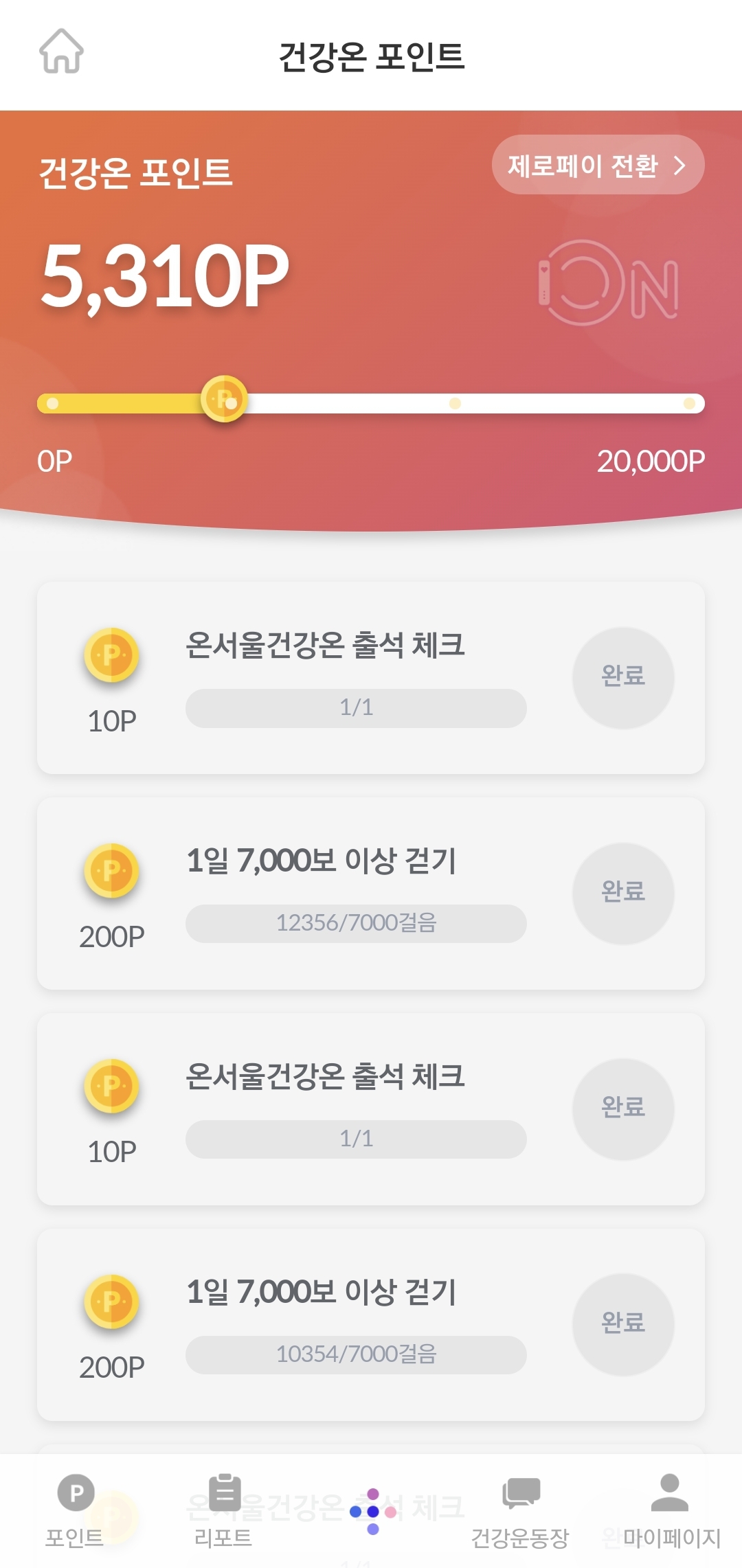Tap 완료 on the 10354/7000걸음 walking card
Image resolution: width=742 pixels, height=1568 pixels.
click(623, 1323)
